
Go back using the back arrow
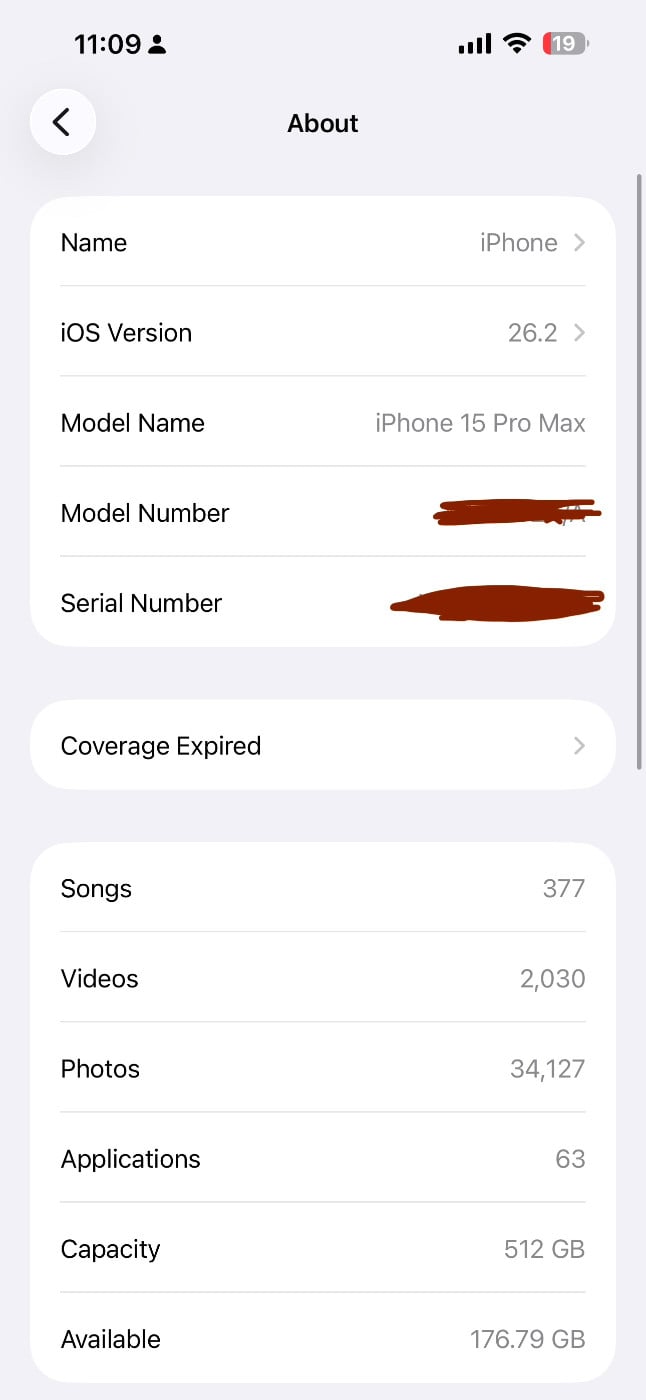click(x=62, y=123)
